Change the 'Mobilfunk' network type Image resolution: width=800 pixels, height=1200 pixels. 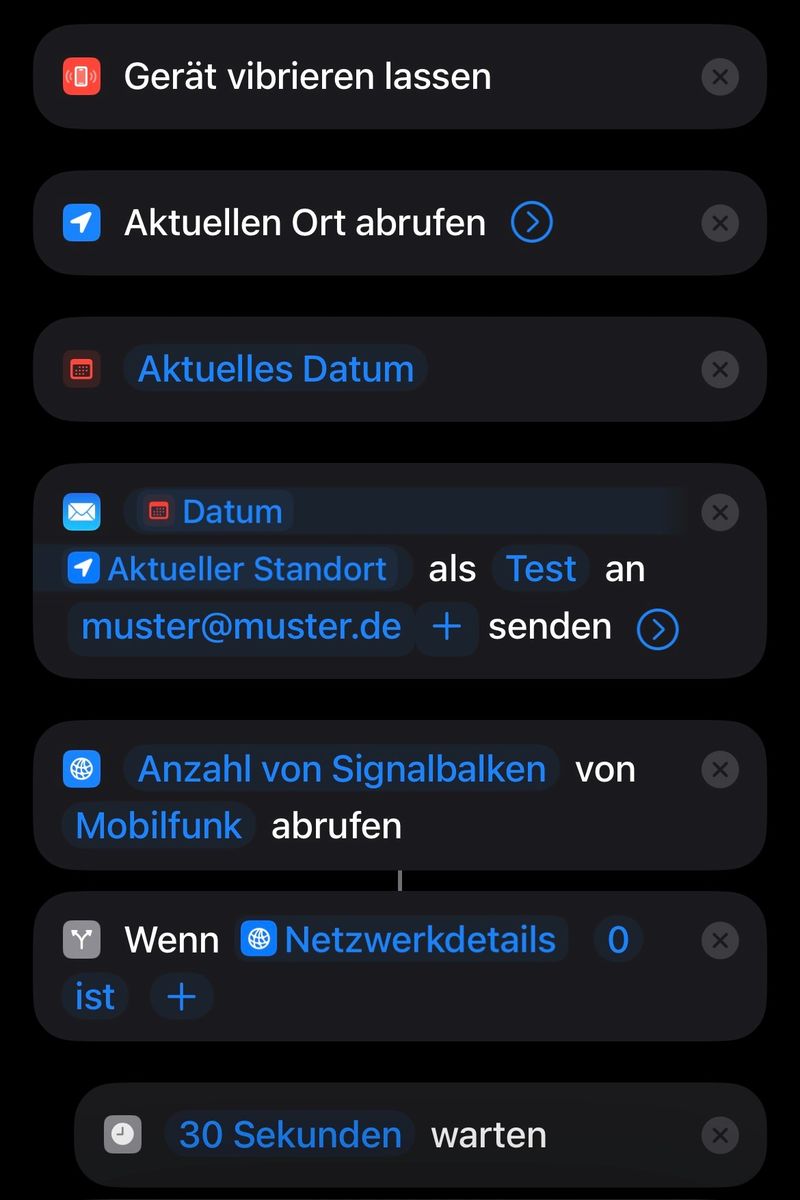click(159, 826)
